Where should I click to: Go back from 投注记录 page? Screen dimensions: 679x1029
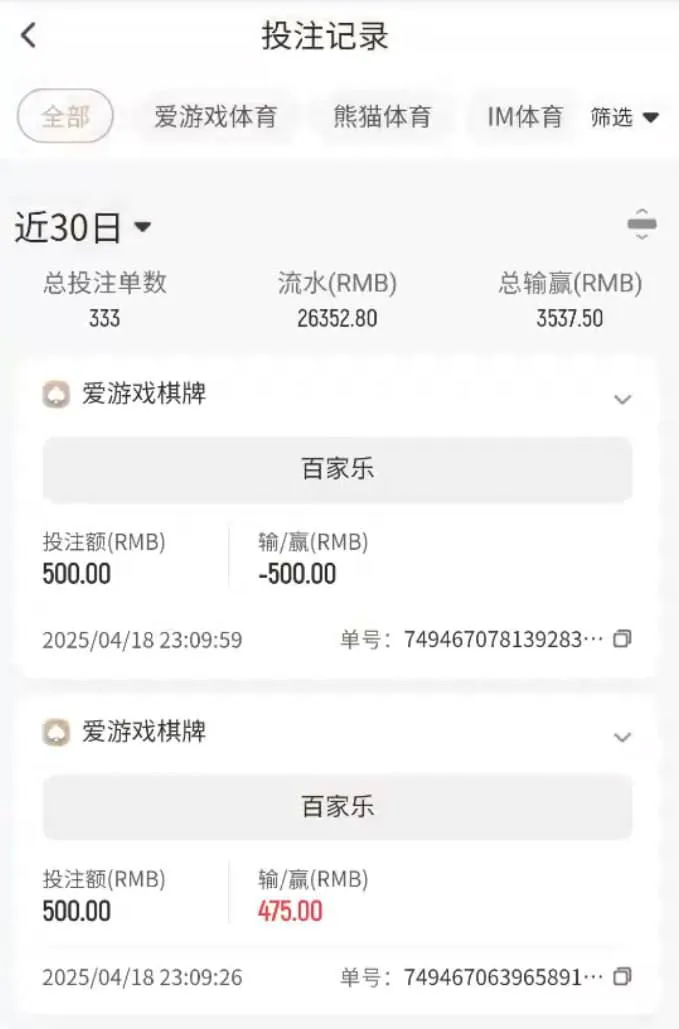tap(28, 36)
